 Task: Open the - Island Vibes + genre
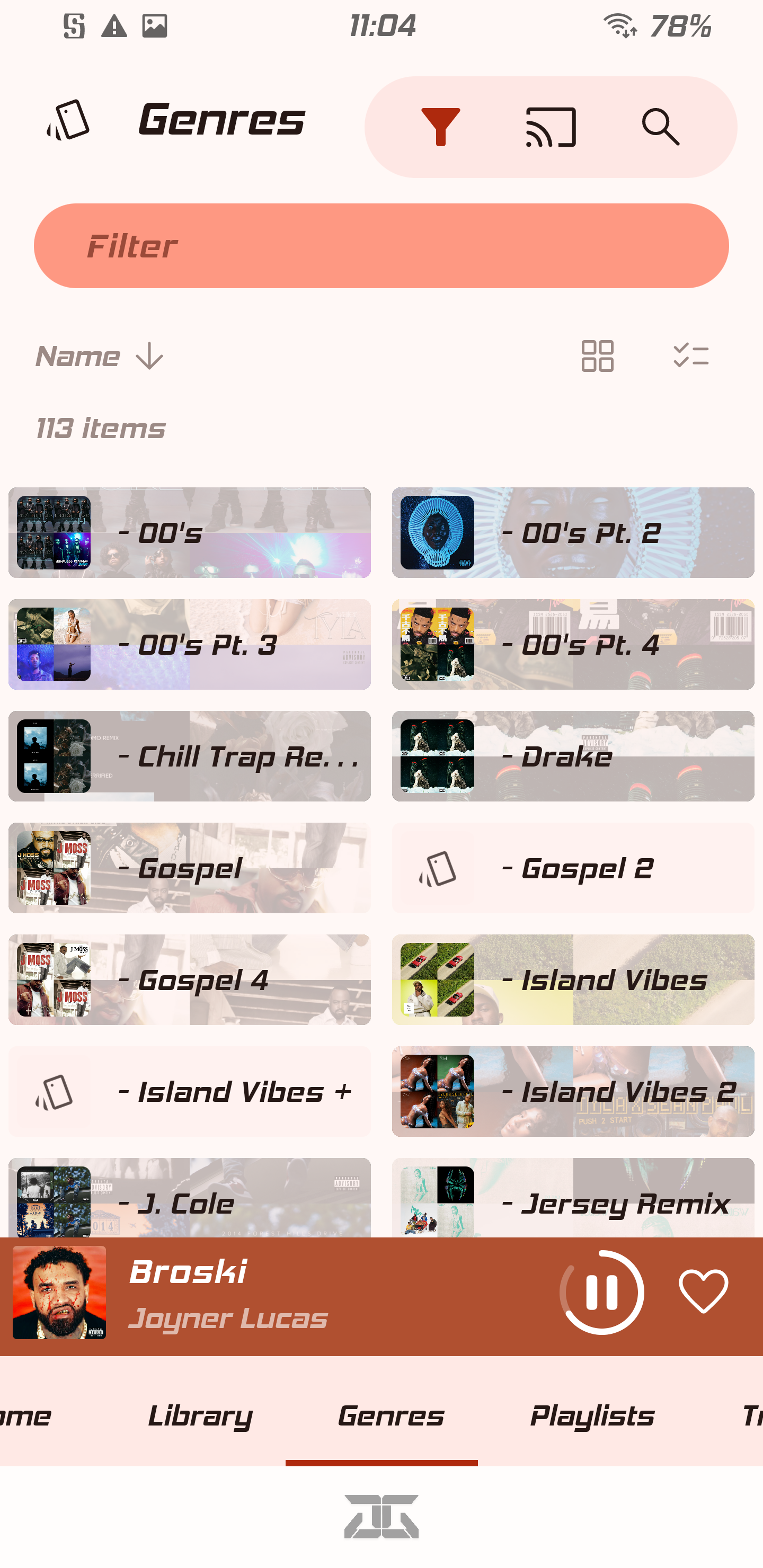coord(189,1091)
